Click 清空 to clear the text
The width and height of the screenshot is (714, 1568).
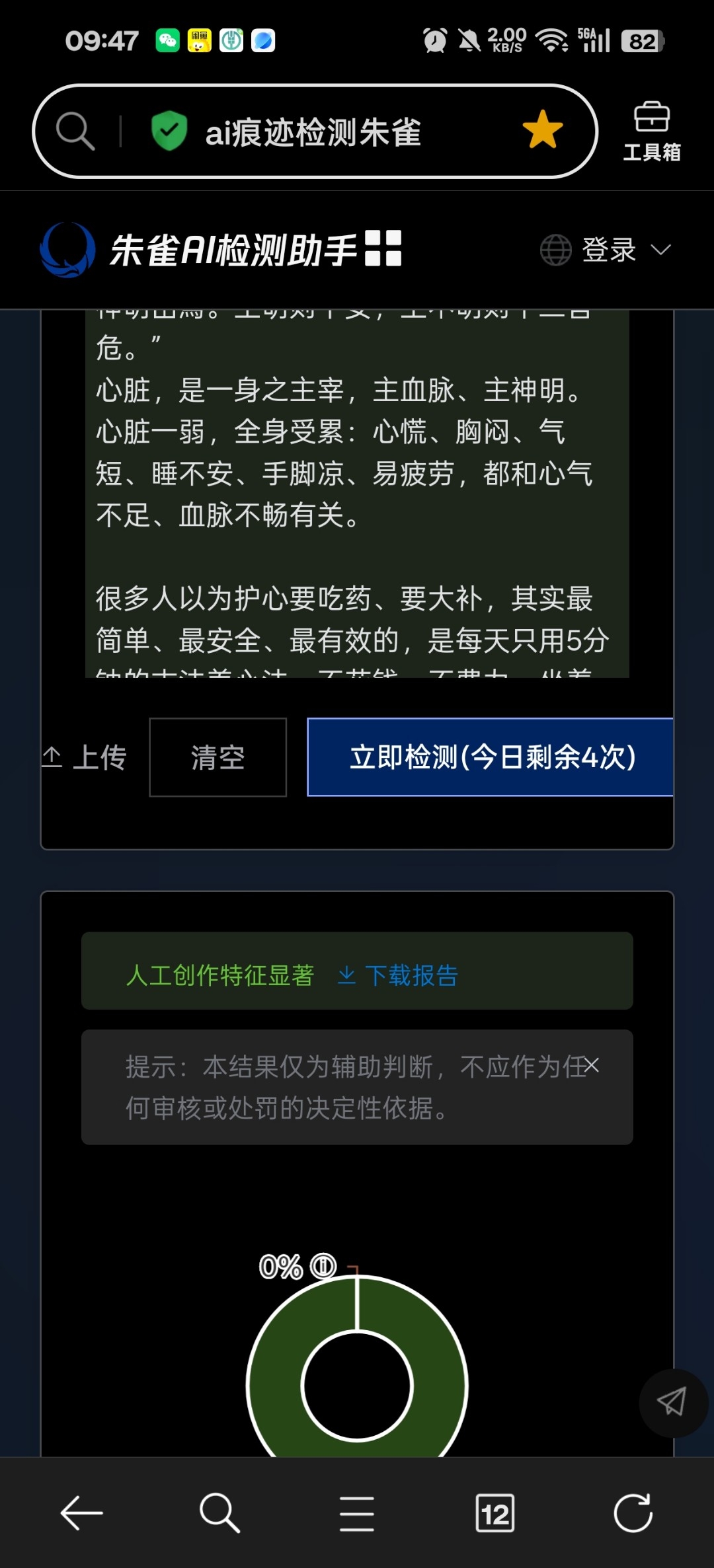(219, 758)
